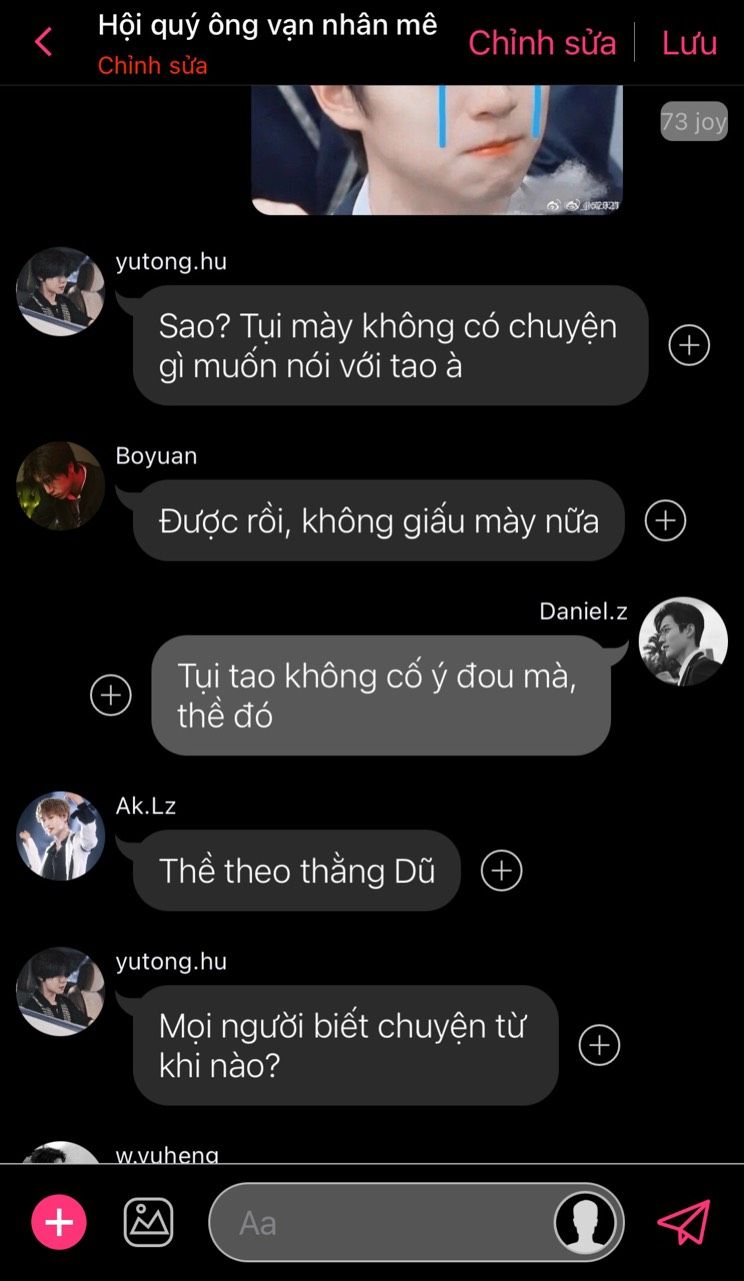This screenshot has width=744, height=1281.
Task: Open the crying-face image message
Action: coord(436,150)
